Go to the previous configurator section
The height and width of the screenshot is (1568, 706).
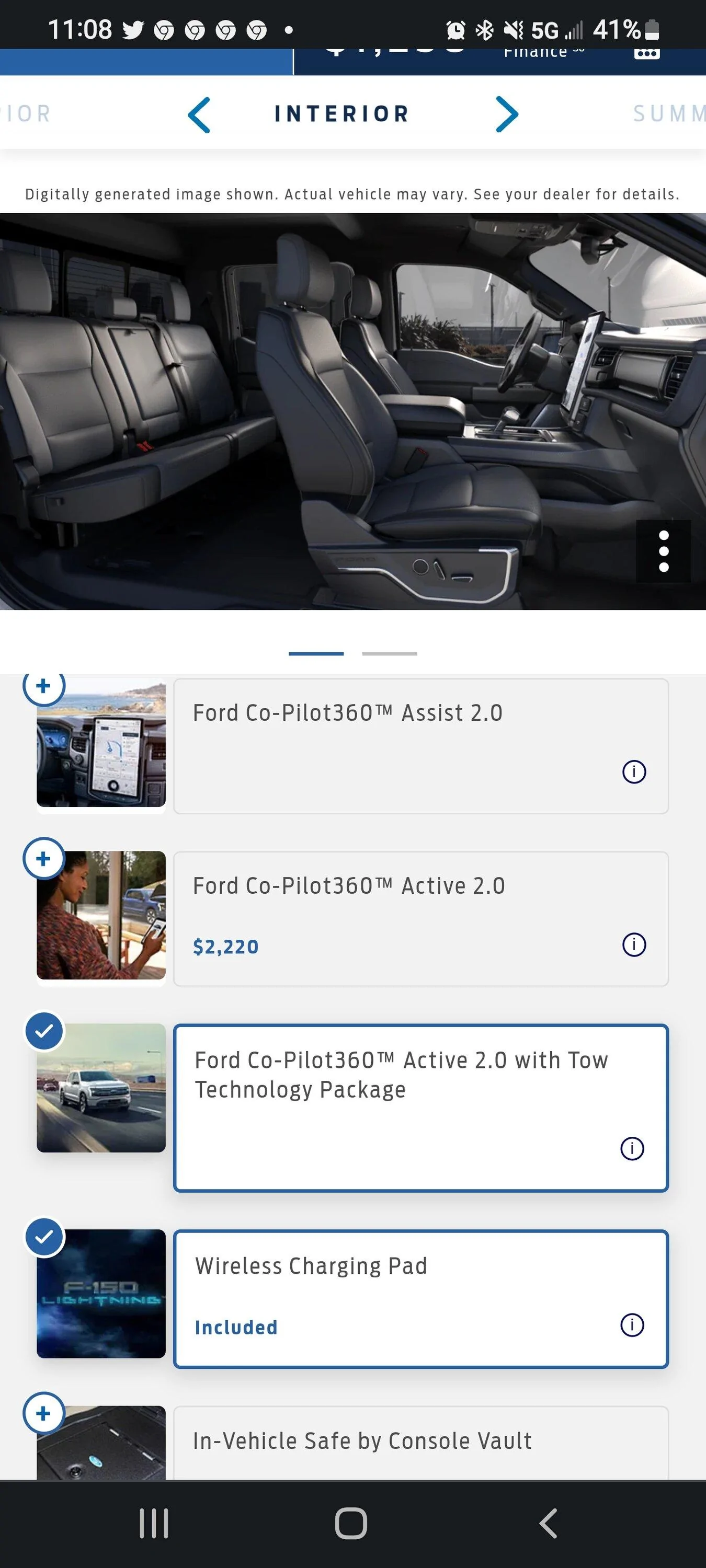tap(199, 114)
